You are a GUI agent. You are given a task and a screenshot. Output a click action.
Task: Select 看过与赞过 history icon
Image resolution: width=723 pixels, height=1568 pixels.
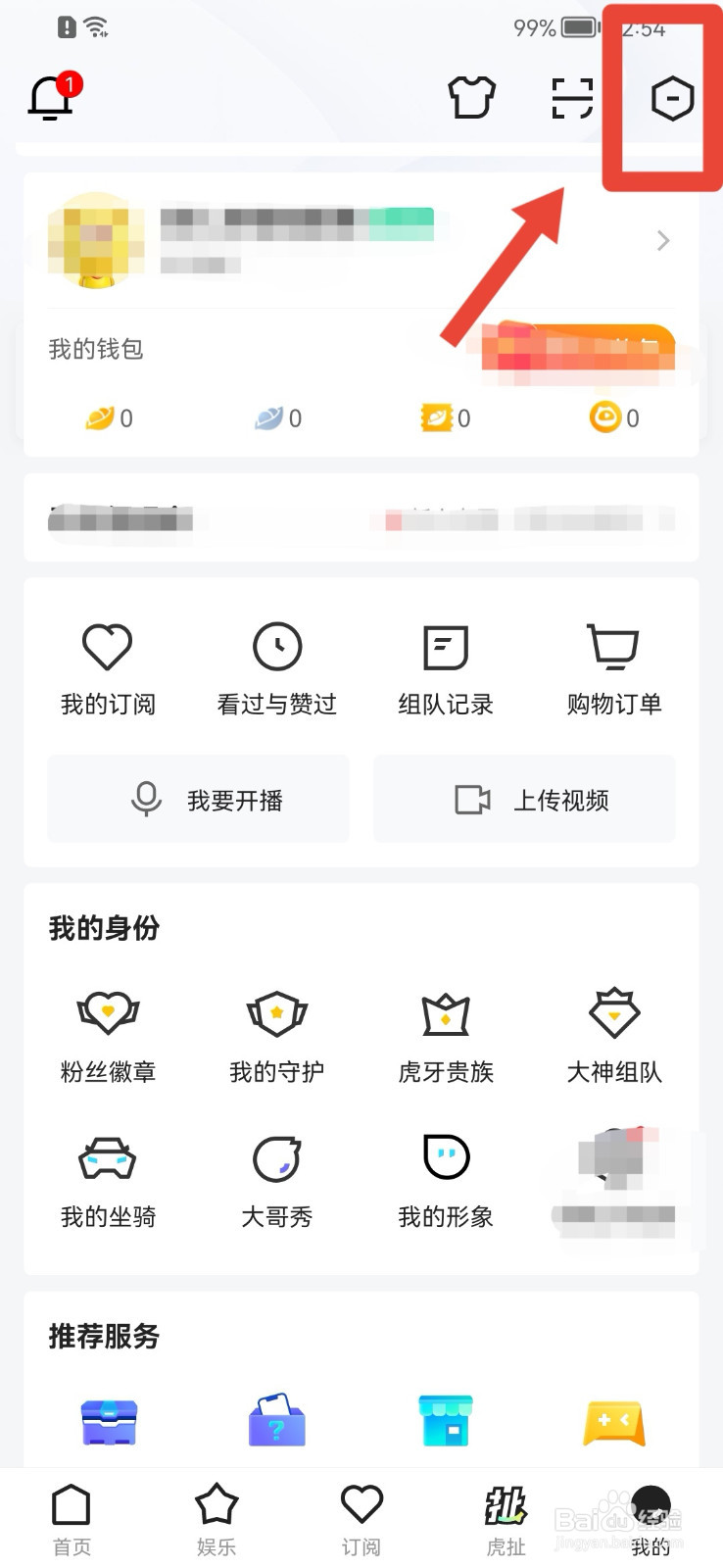pyautogui.click(x=276, y=647)
